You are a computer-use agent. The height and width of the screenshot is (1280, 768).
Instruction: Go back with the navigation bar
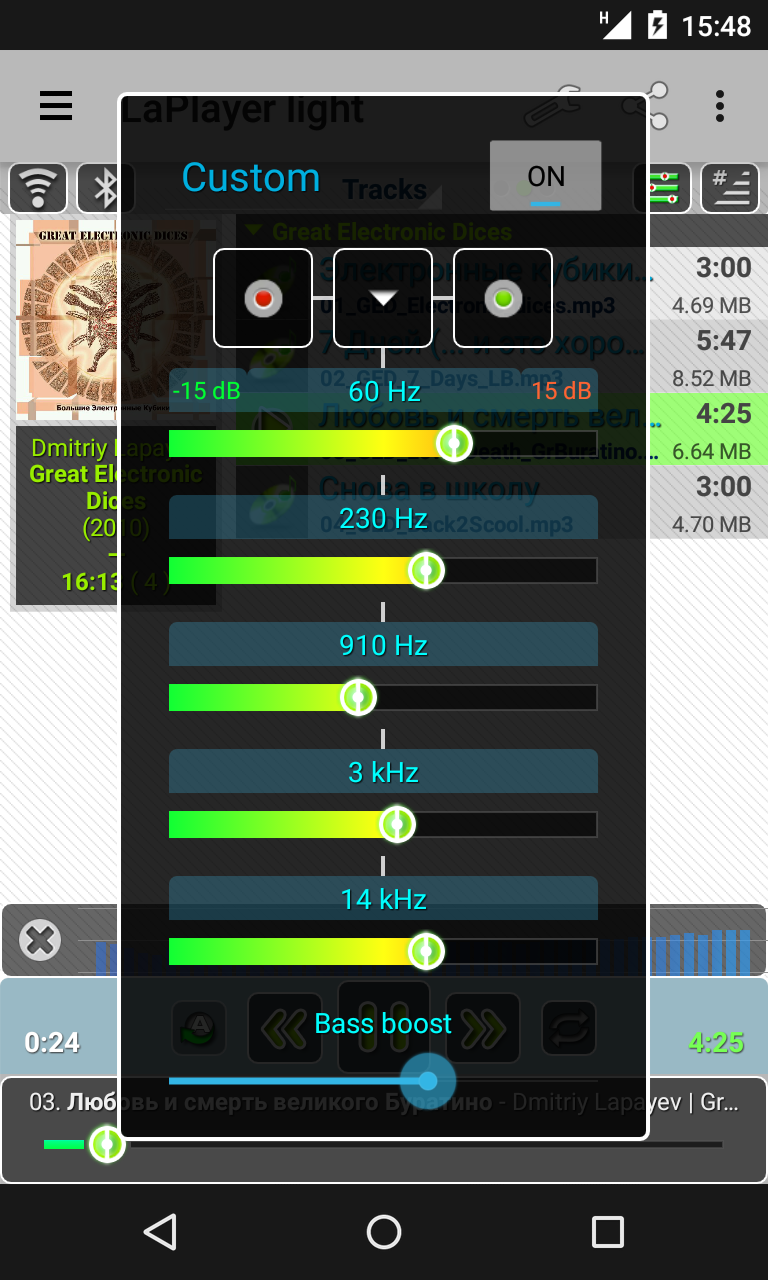160,1231
